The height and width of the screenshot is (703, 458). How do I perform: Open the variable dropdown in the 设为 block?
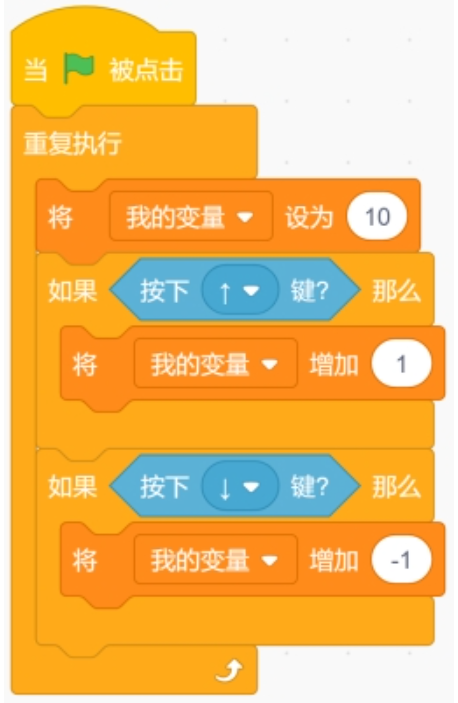(191, 217)
